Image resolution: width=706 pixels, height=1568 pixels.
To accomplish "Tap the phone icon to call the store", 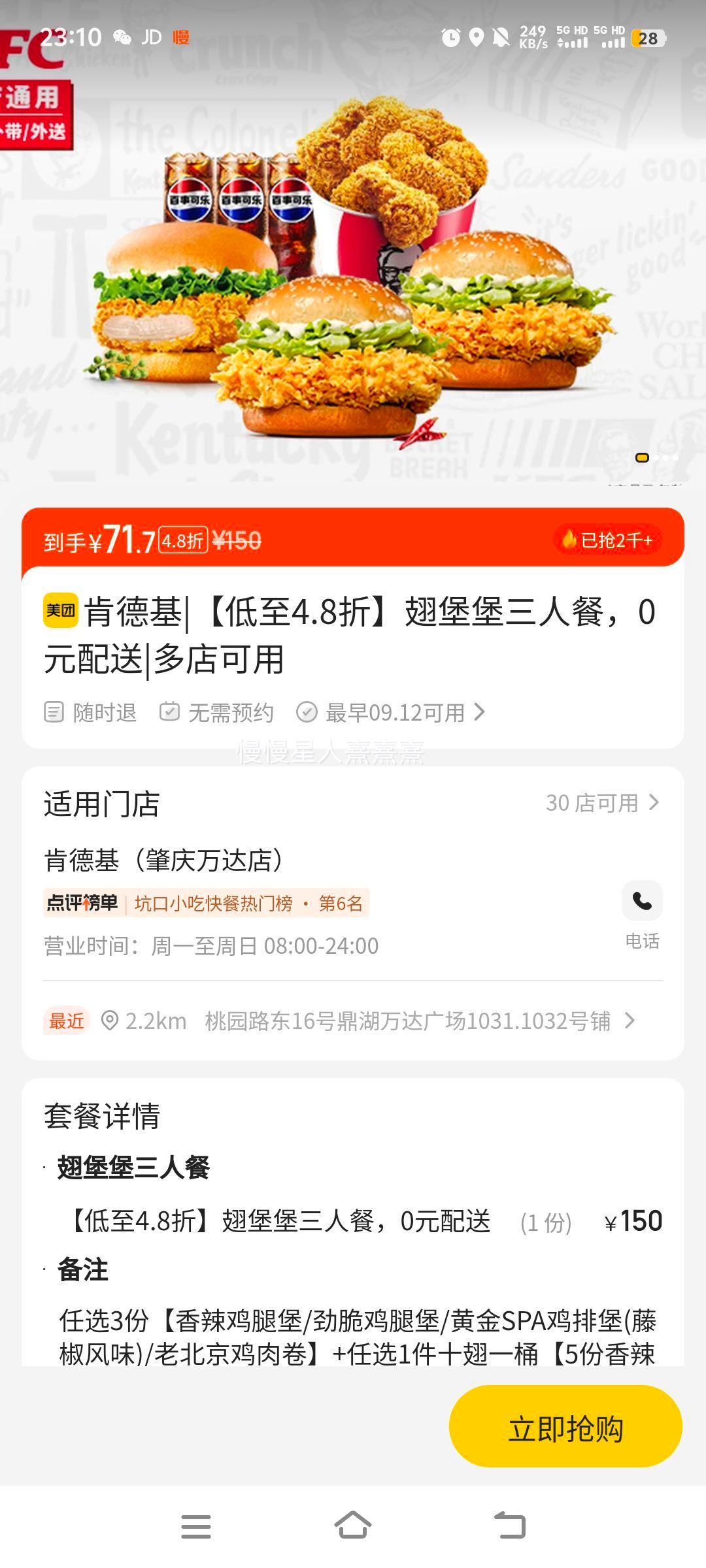I will pos(642,901).
